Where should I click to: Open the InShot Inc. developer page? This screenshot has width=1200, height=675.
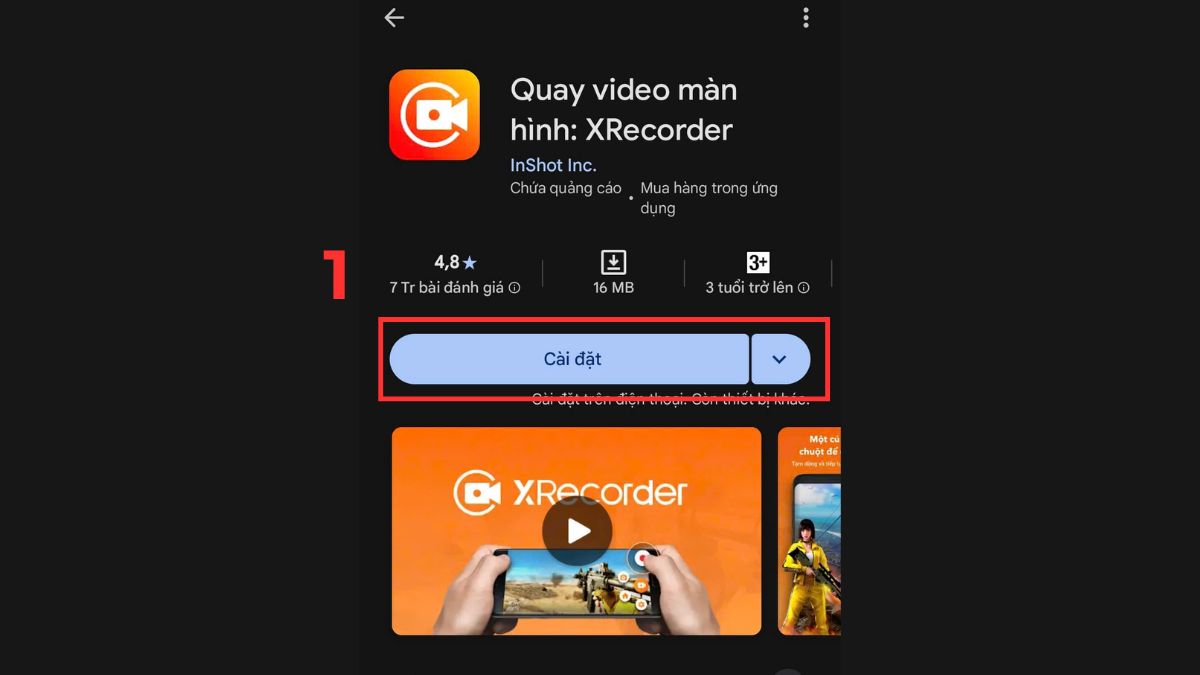(553, 165)
